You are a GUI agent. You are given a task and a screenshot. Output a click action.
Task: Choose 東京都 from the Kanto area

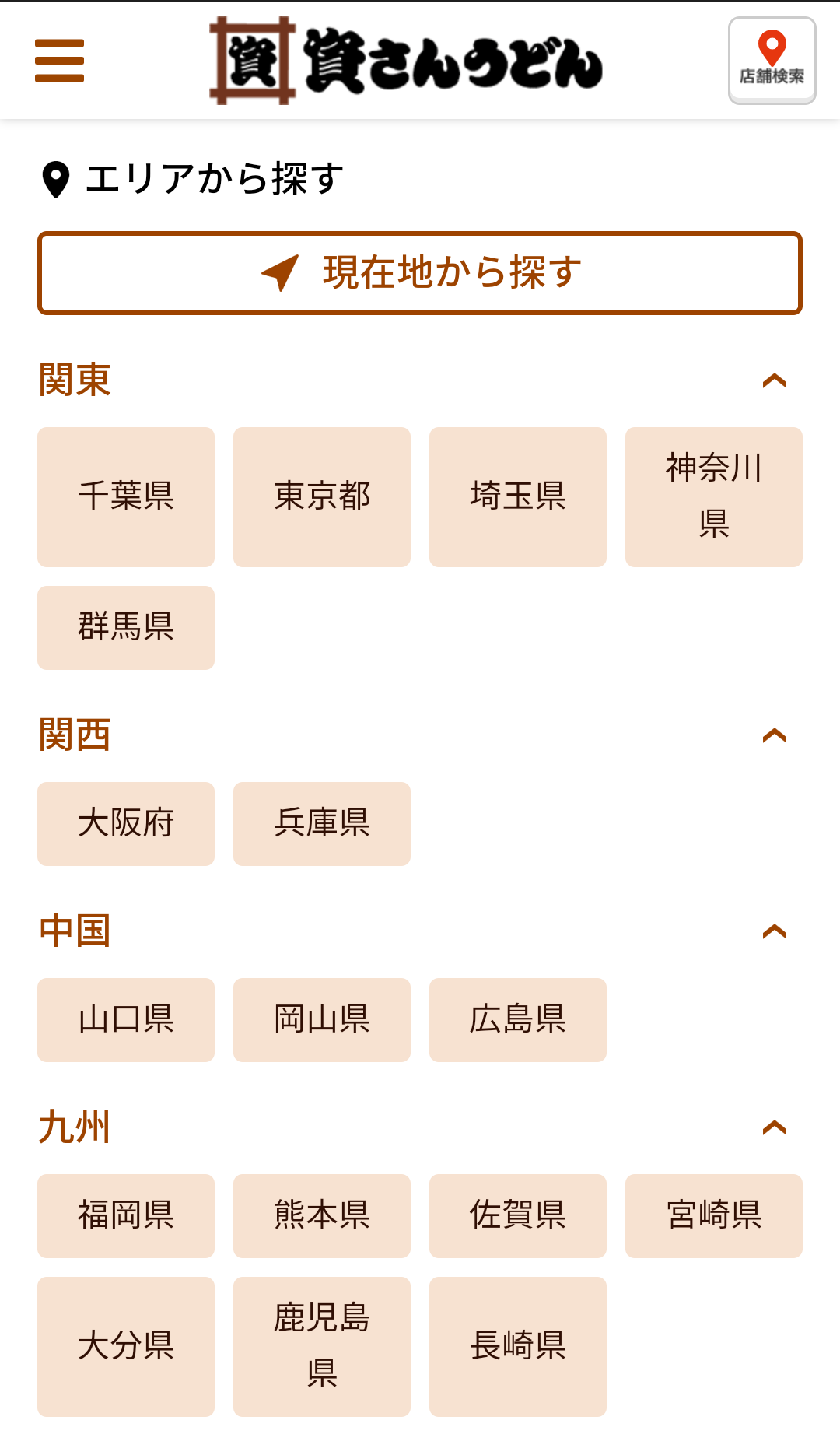(x=322, y=496)
